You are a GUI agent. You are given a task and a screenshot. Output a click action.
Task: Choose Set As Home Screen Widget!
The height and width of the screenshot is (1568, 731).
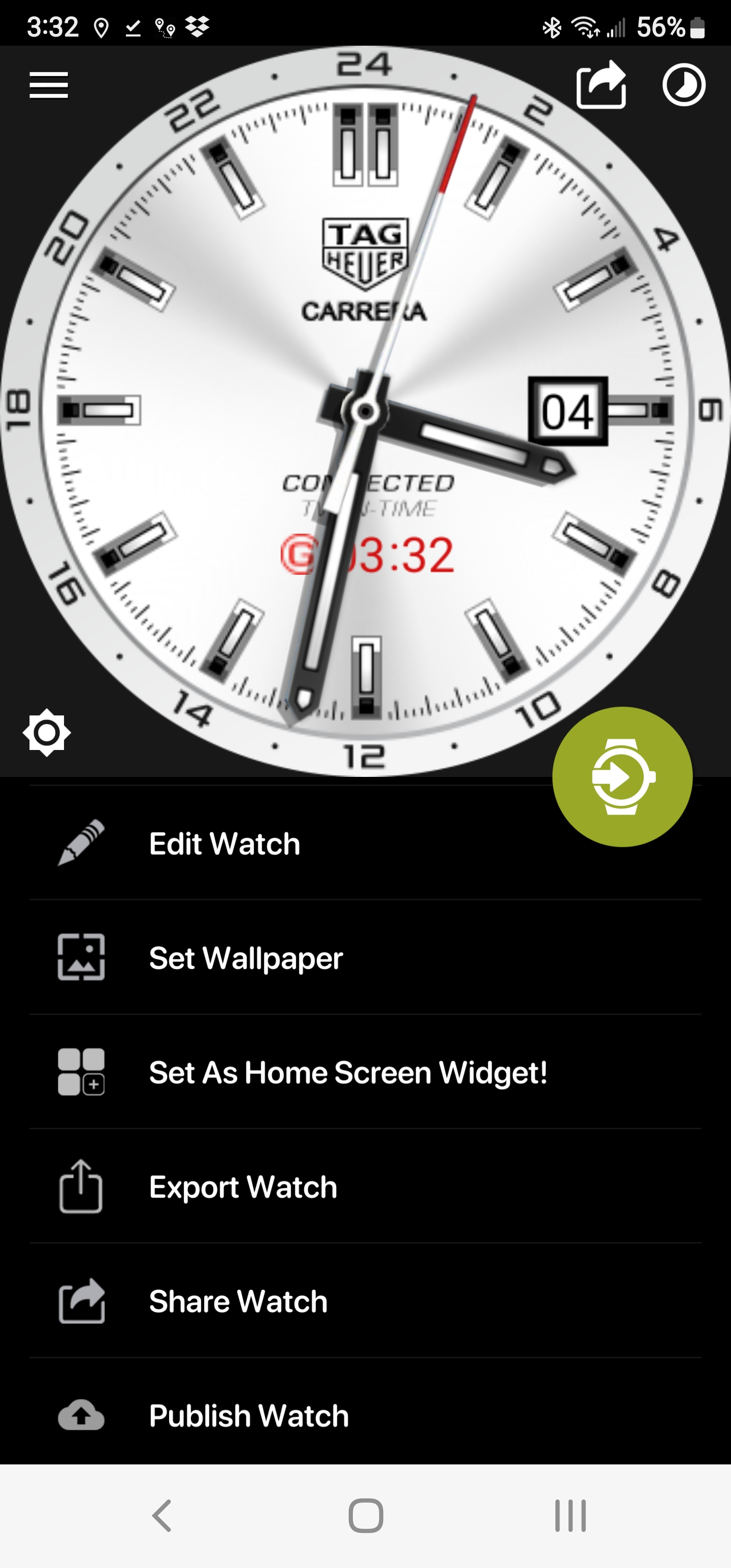coord(365,1072)
